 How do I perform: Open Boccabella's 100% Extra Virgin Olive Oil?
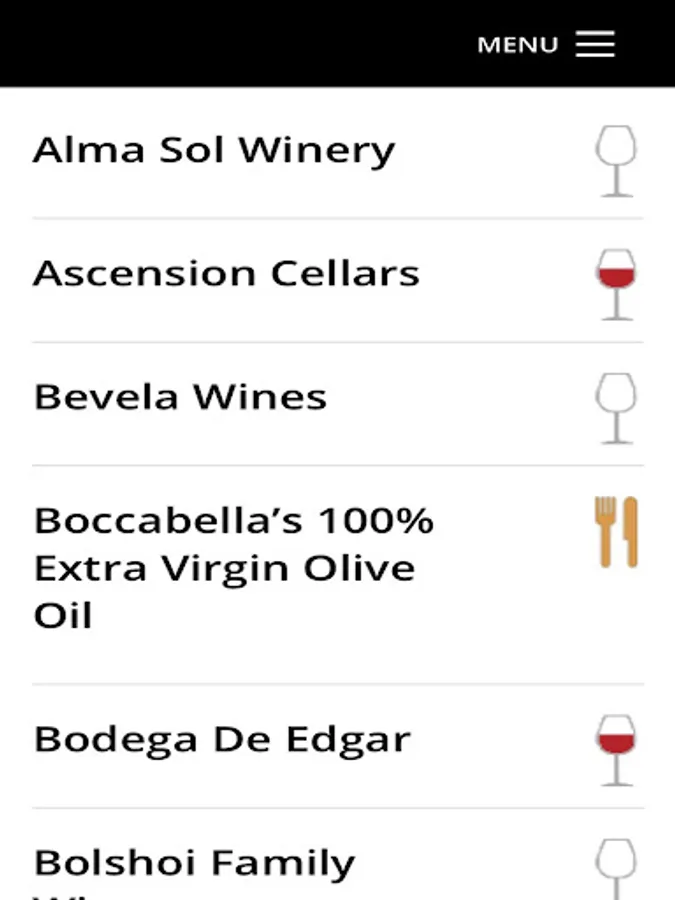[234, 567]
